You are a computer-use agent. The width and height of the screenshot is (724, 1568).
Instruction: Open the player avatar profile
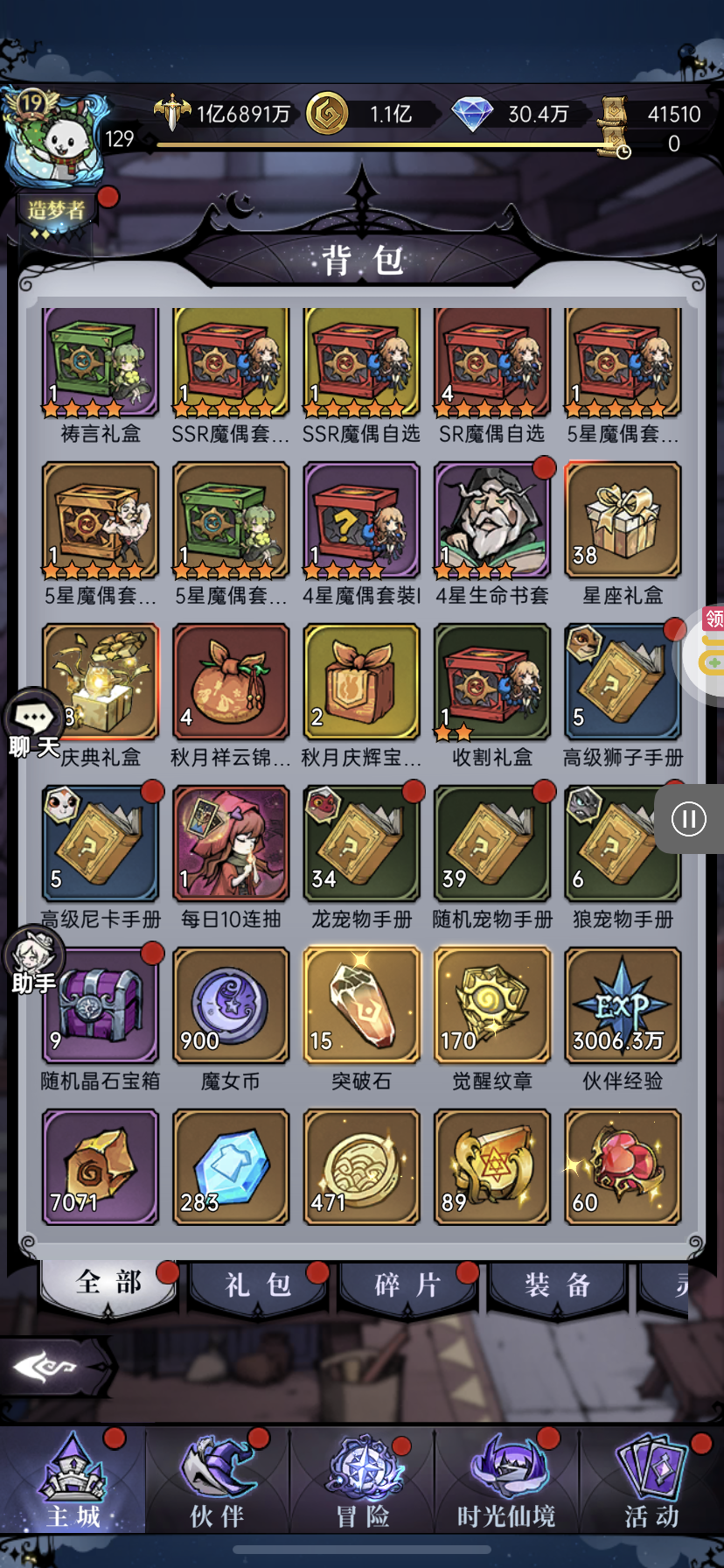point(58,139)
